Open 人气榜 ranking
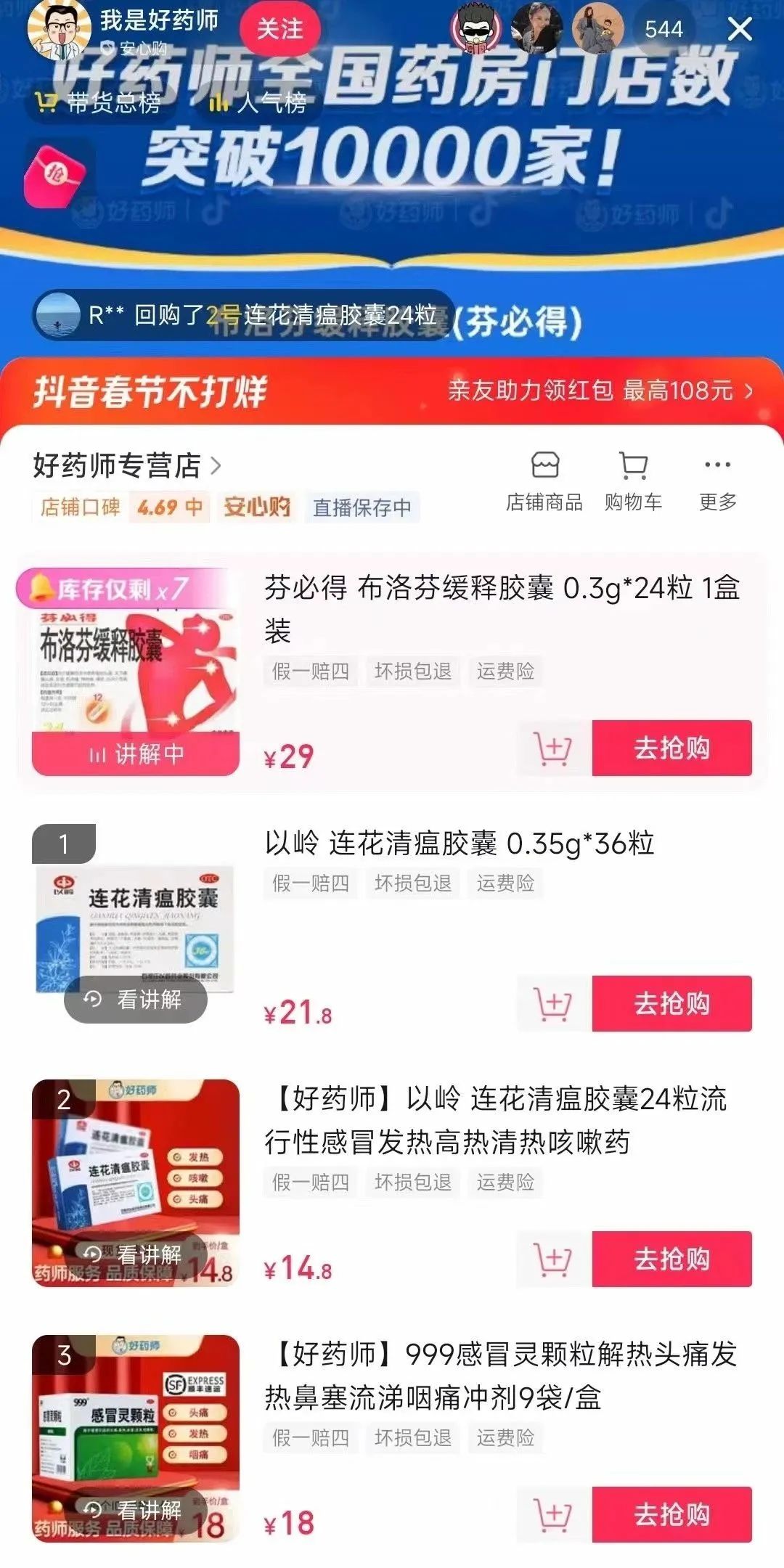The height and width of the screenshot is (1568, 784). 258,103
